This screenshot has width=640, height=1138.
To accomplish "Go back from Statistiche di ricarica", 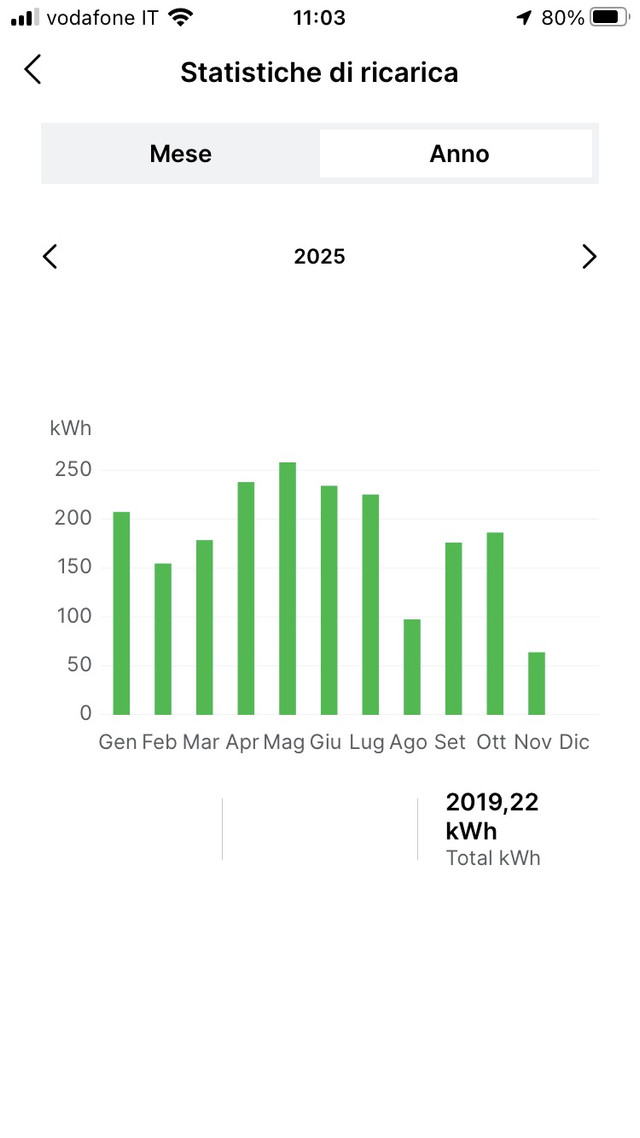I will [33, 70].
